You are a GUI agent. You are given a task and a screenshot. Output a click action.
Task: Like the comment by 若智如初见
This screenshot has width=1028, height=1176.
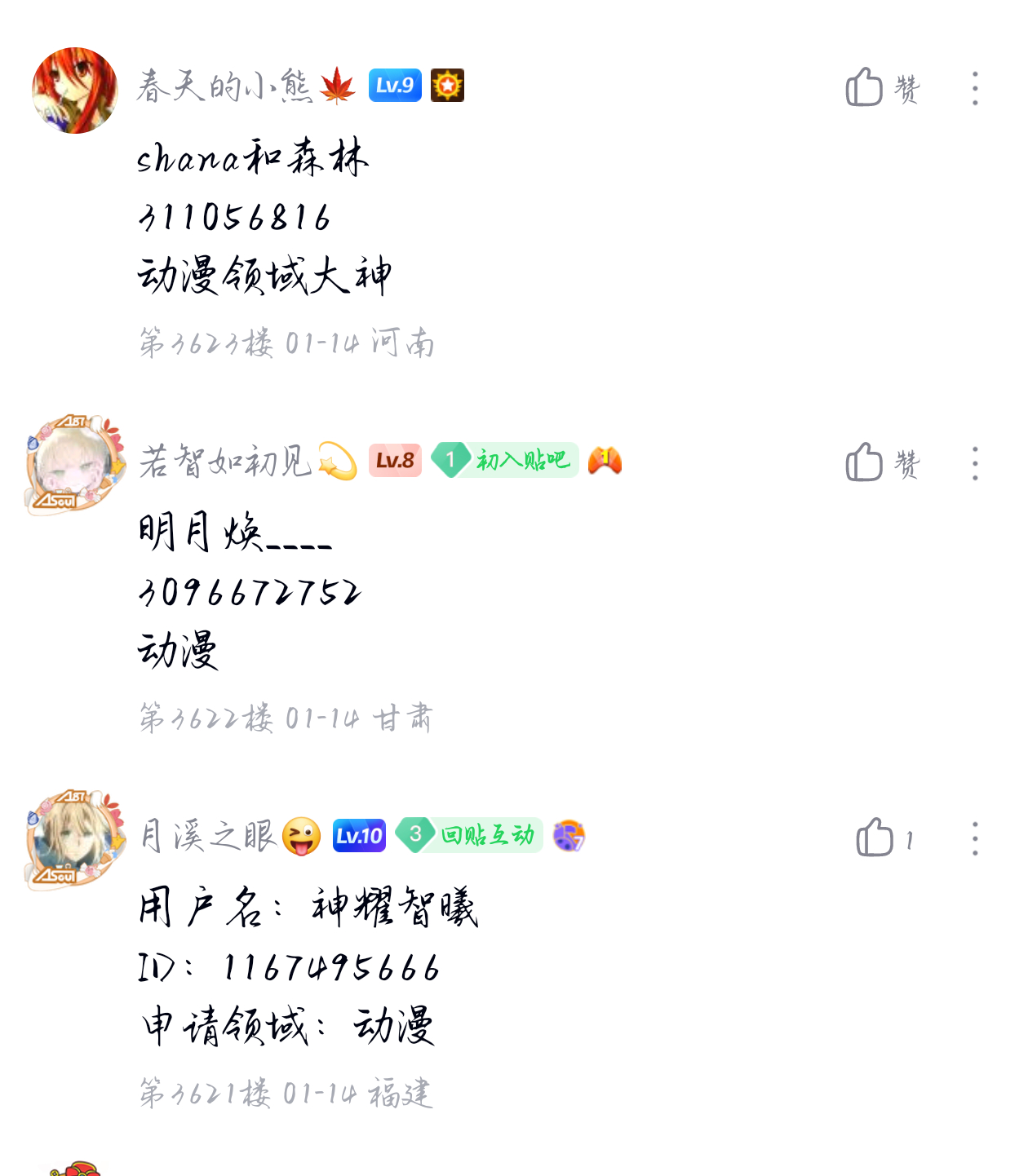click(x=882, y=462)
